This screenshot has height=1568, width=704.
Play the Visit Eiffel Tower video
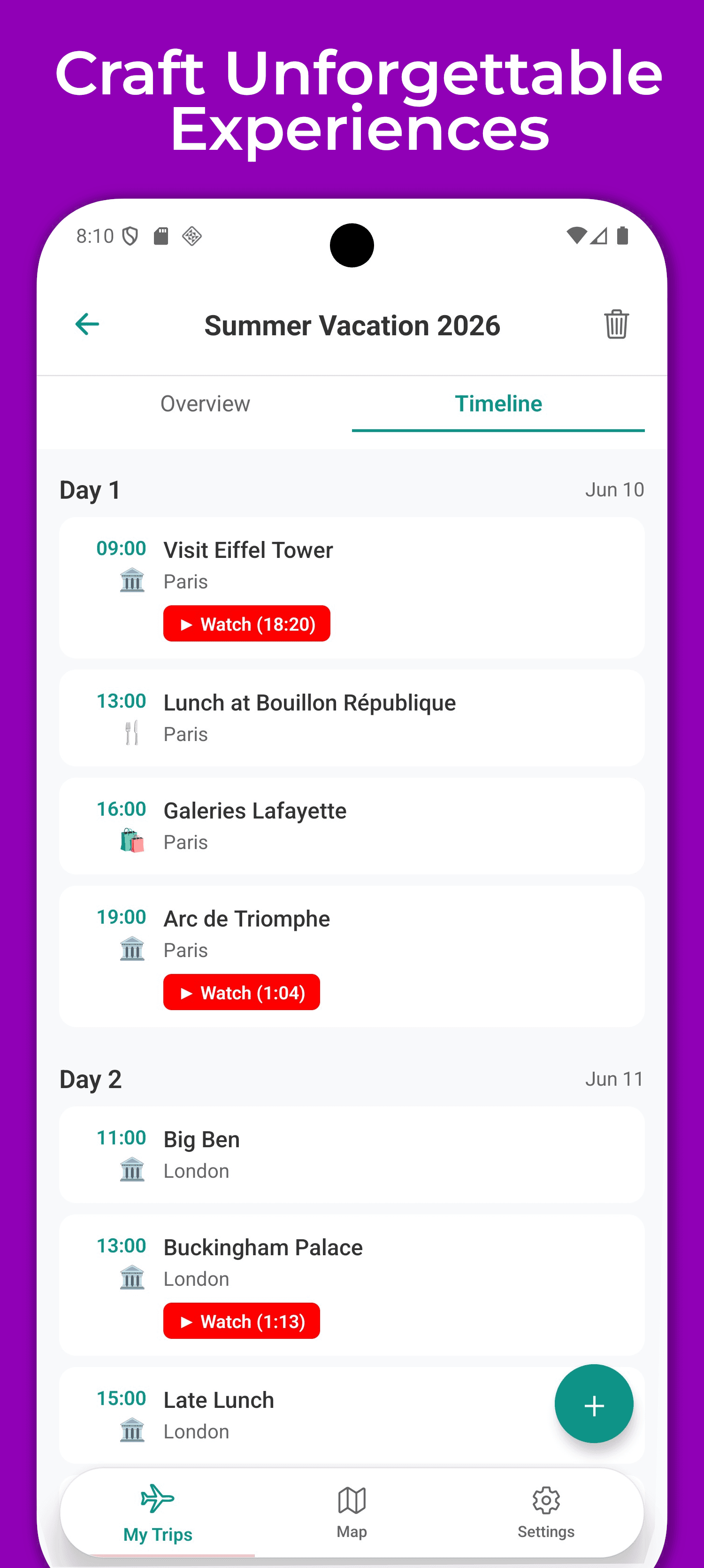246,623
